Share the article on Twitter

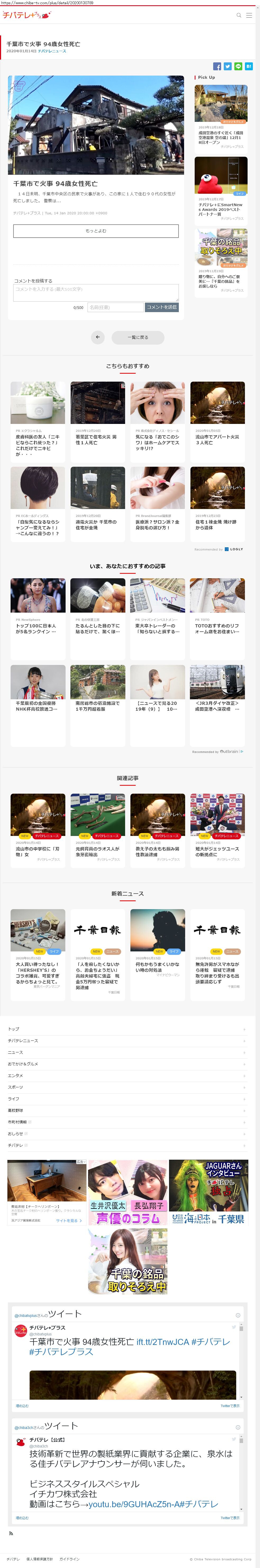click(228, 66)
